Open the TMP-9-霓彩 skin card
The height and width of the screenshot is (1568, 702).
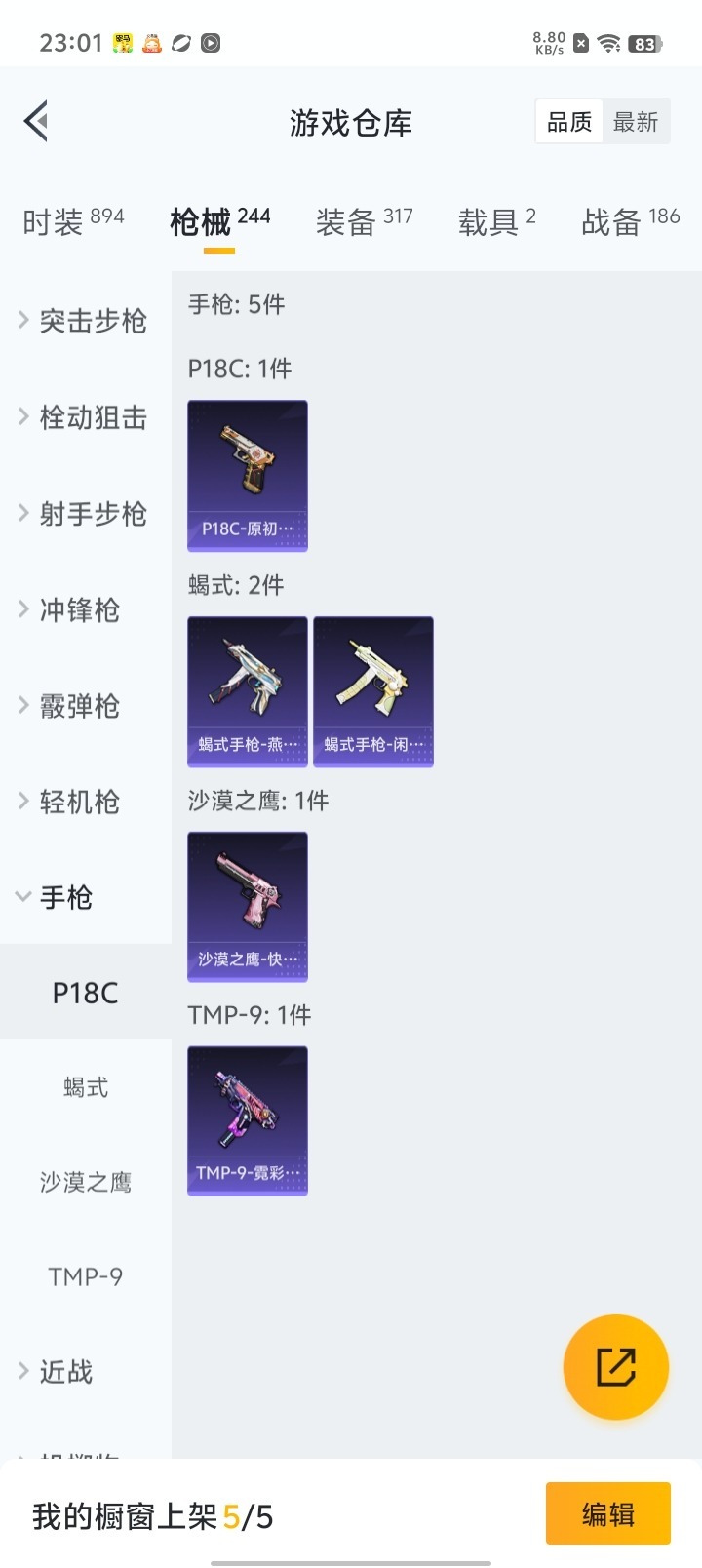248,1120
